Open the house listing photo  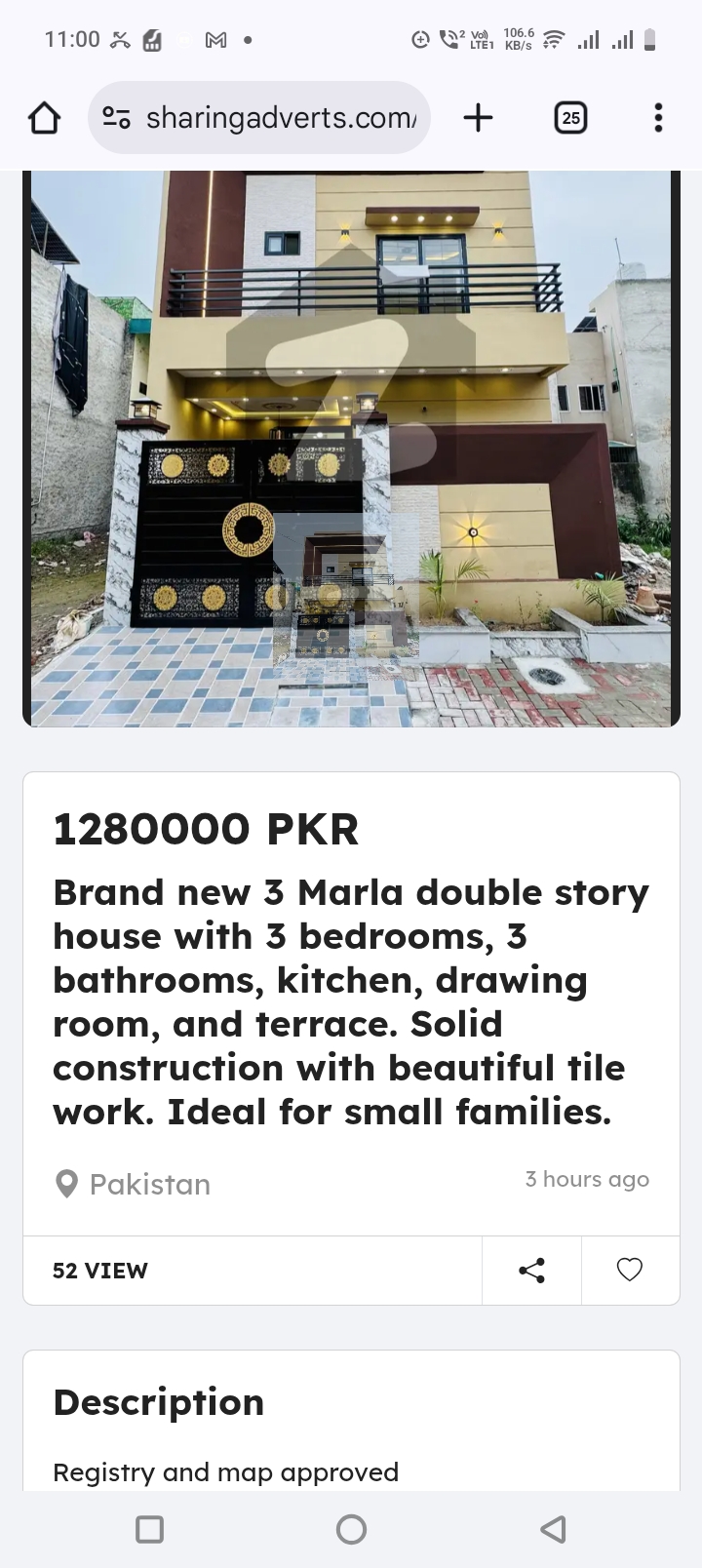(351, 449)
